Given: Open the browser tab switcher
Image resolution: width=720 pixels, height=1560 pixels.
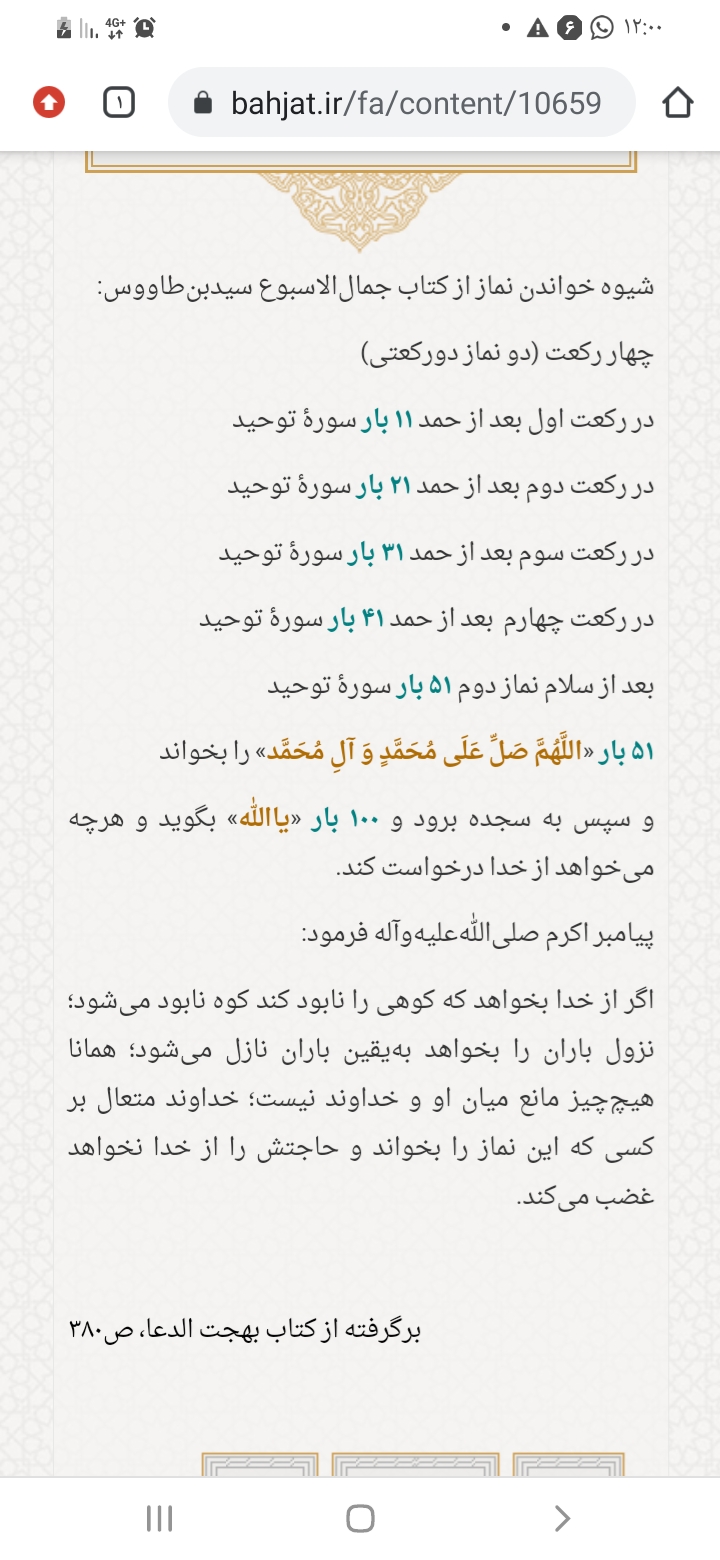Looking at the screenshot, I should tap(119, 102).
